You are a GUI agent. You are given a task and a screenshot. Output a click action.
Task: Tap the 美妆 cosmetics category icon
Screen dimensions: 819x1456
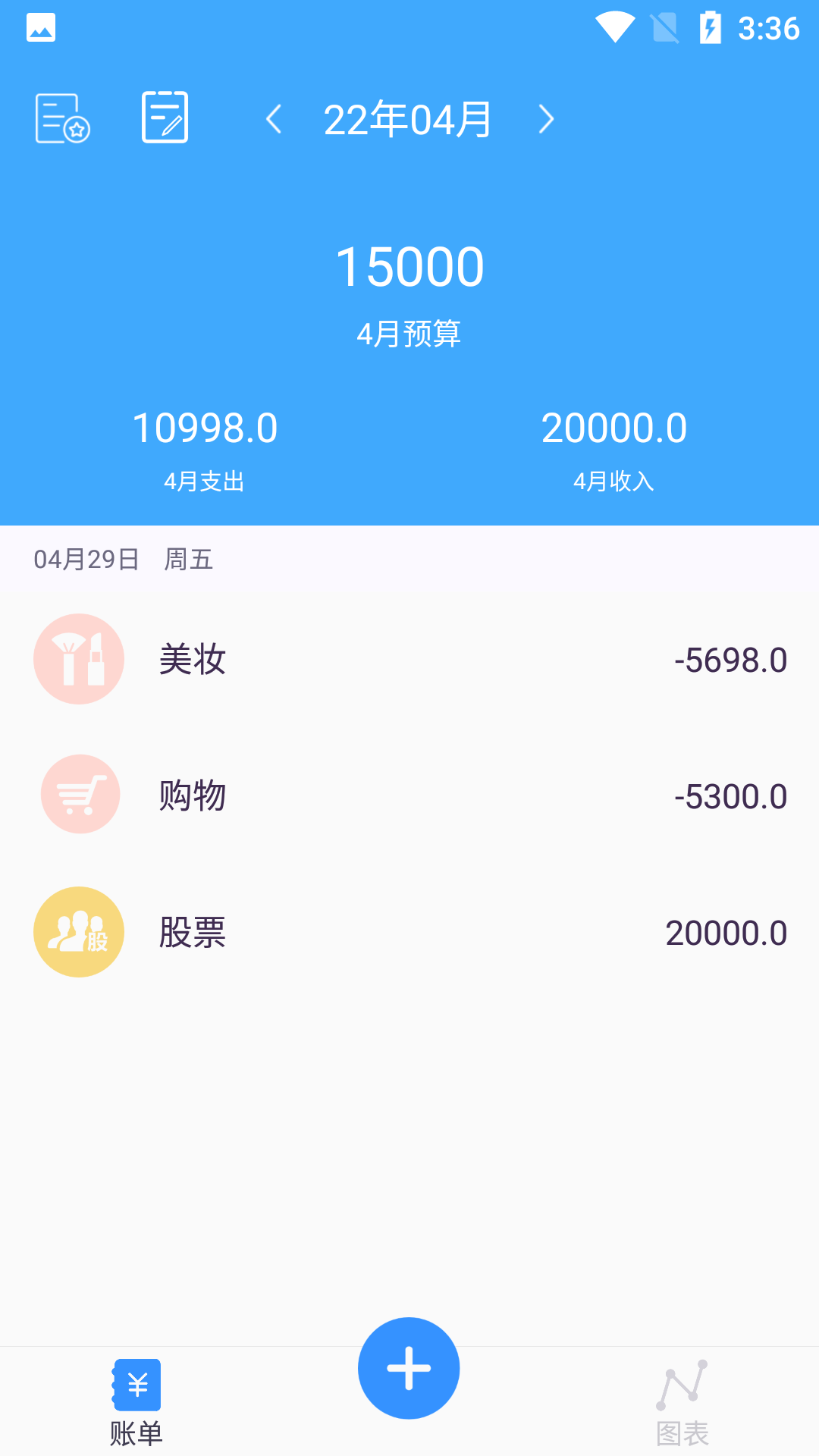click(x=78, y=659)
